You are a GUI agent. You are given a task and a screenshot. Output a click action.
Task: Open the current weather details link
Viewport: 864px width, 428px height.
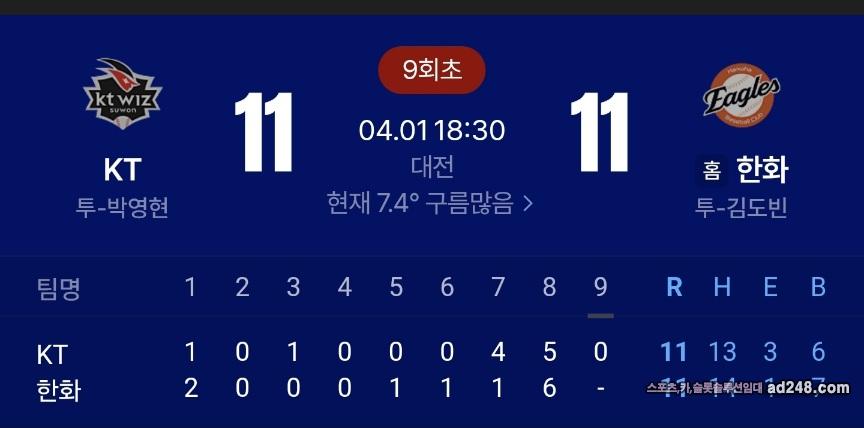click(431, 204)
